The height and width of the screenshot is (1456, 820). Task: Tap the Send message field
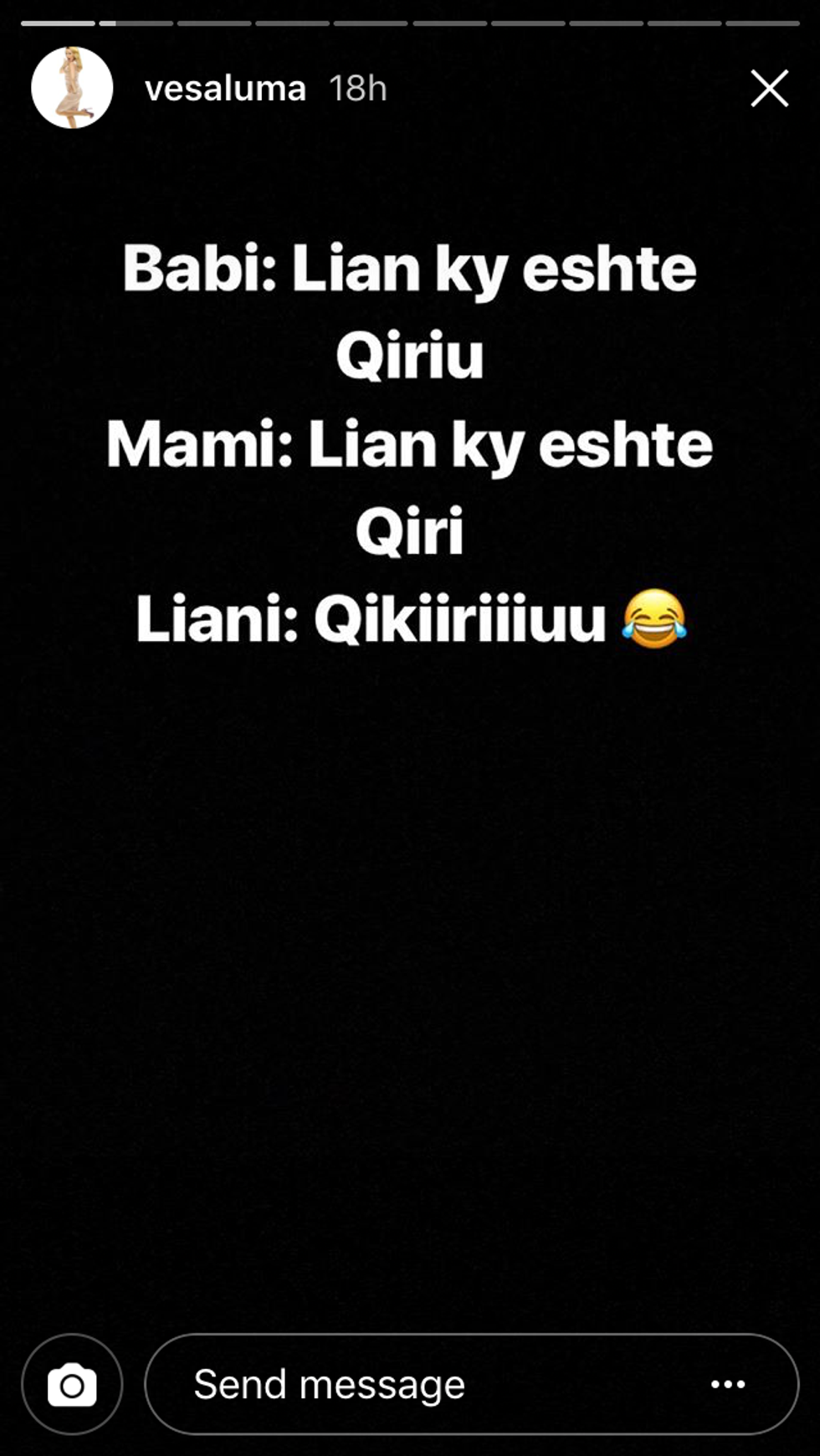coord(418,1385)
